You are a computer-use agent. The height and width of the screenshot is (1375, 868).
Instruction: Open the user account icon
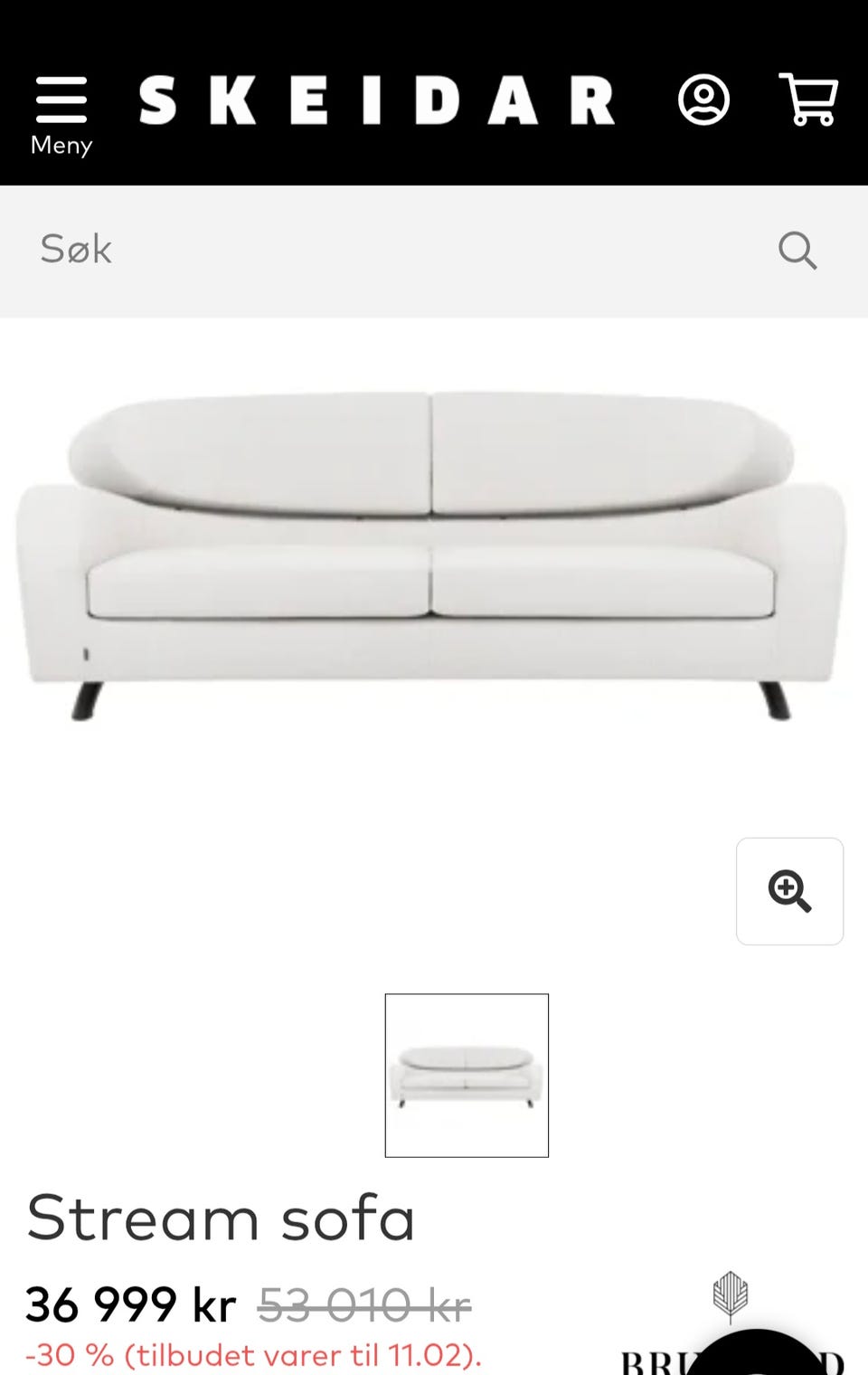(x=703, y=100)
